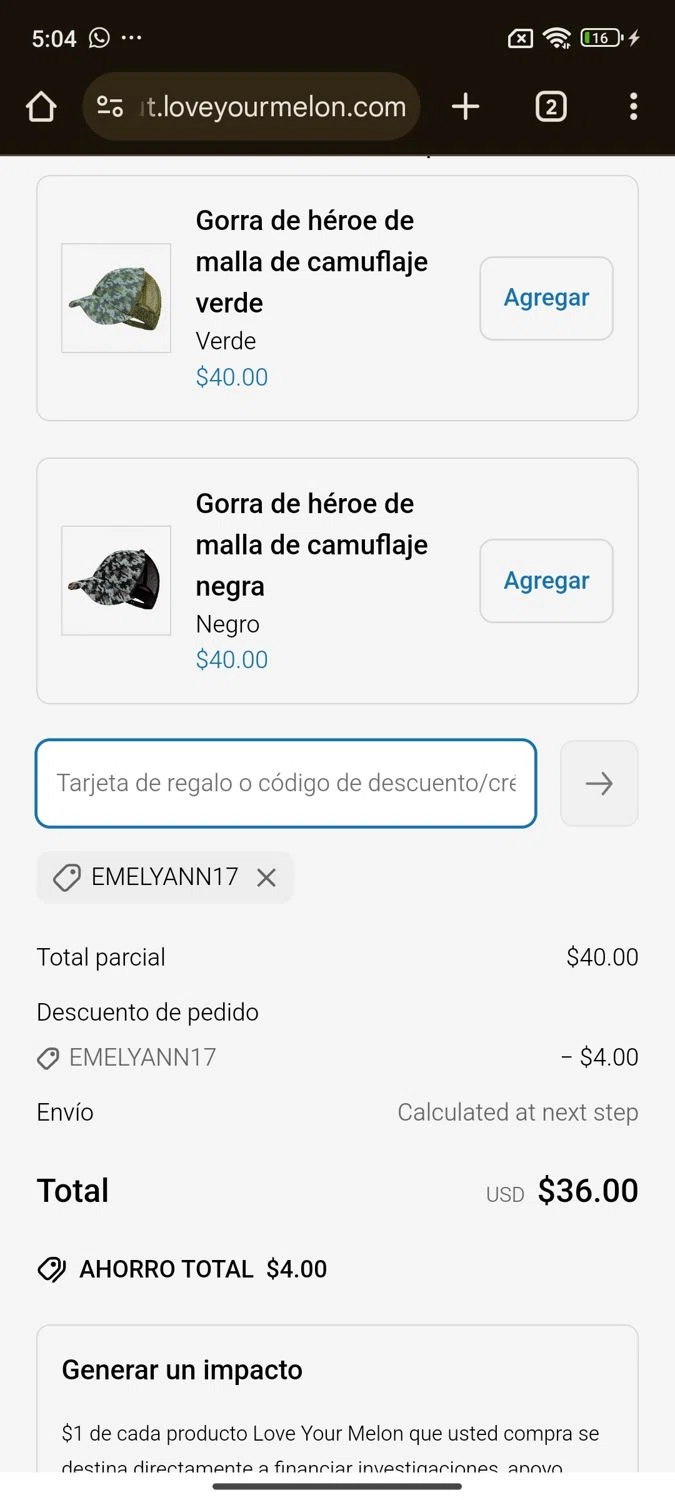Tap the loveyourmelon.com address bar
675x1500 pixels.
(x=272, y=107)
